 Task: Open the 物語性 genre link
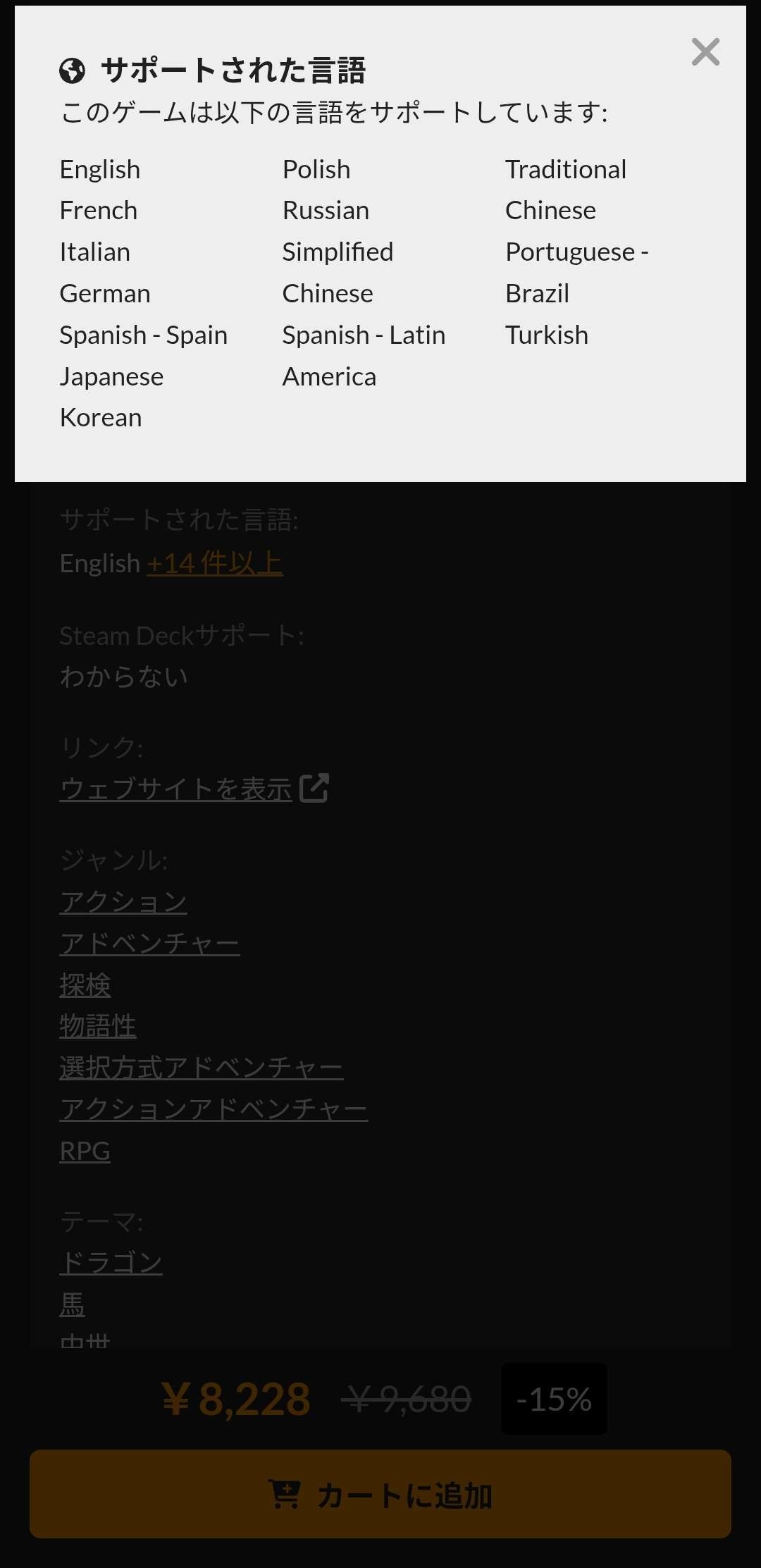pos(98,1026)
